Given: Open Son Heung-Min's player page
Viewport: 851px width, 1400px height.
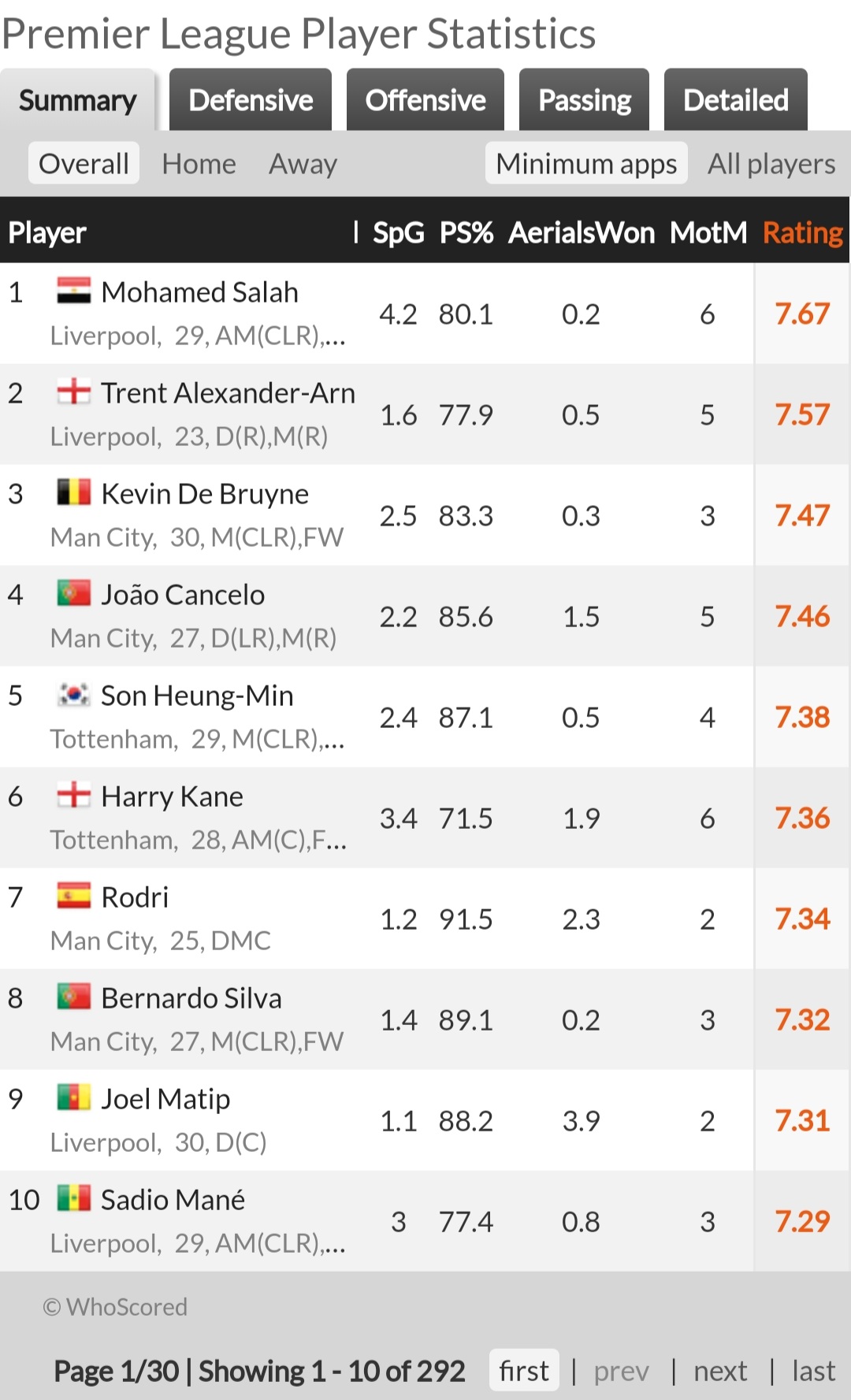Looking at the screenshot, I should 197,696.
